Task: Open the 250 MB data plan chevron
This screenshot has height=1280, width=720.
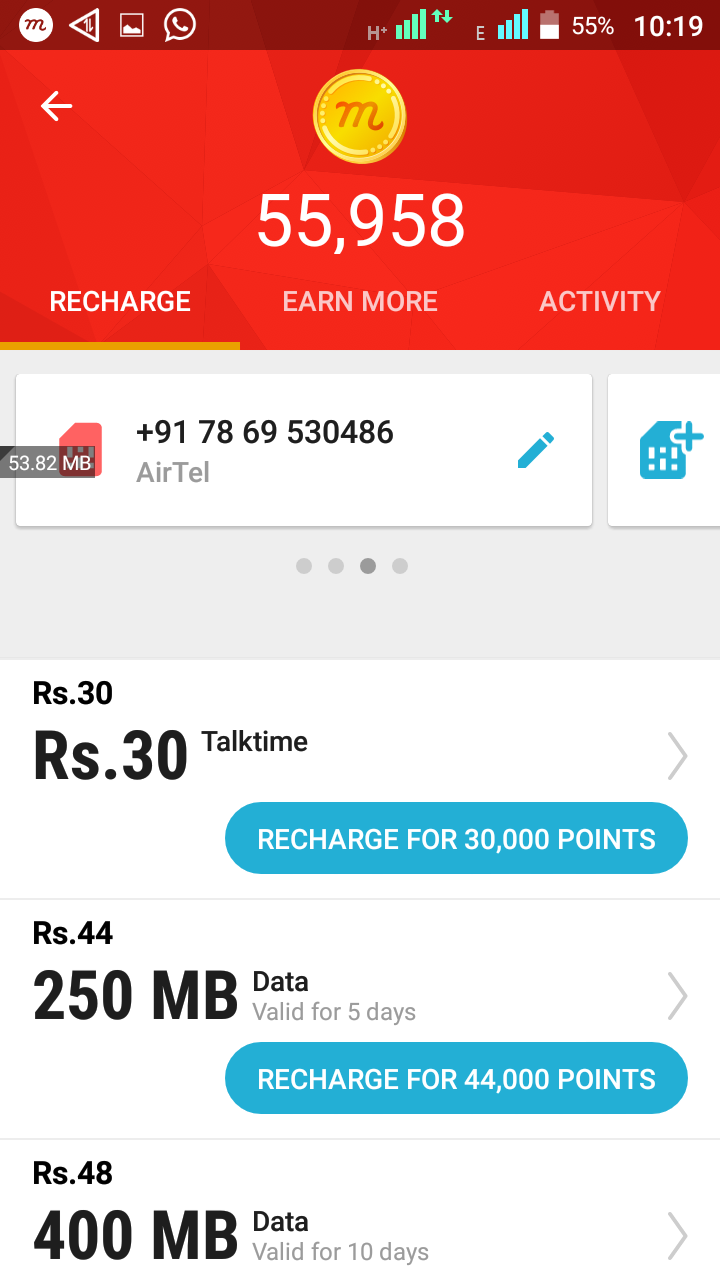Action: coord(677,996)
